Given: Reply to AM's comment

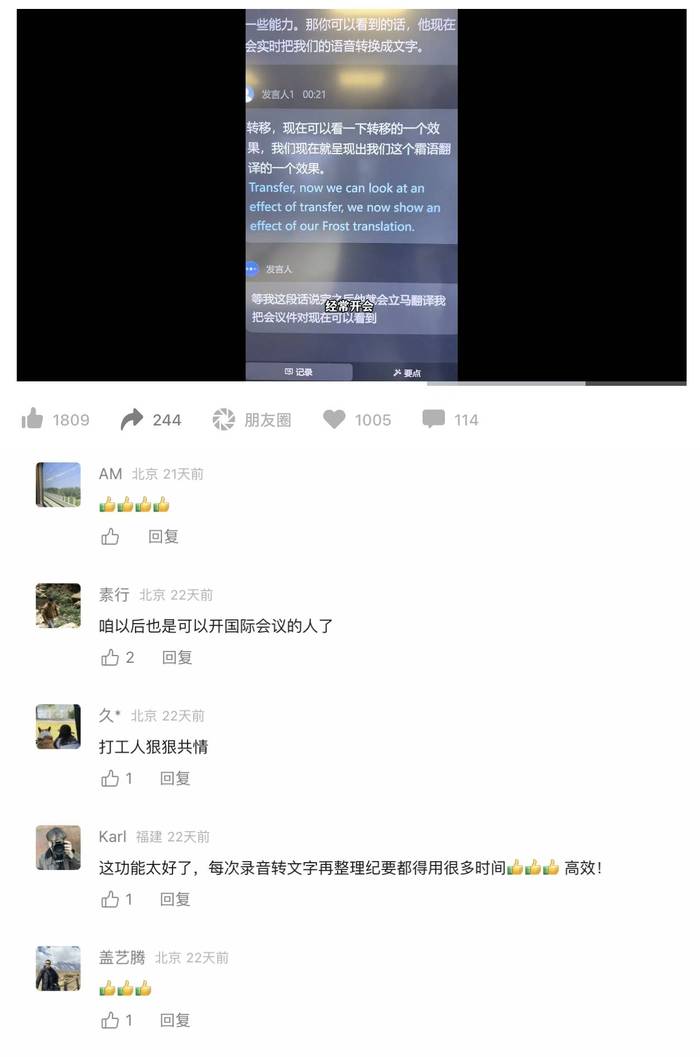Looking at the screenshot, I should 163,537.
